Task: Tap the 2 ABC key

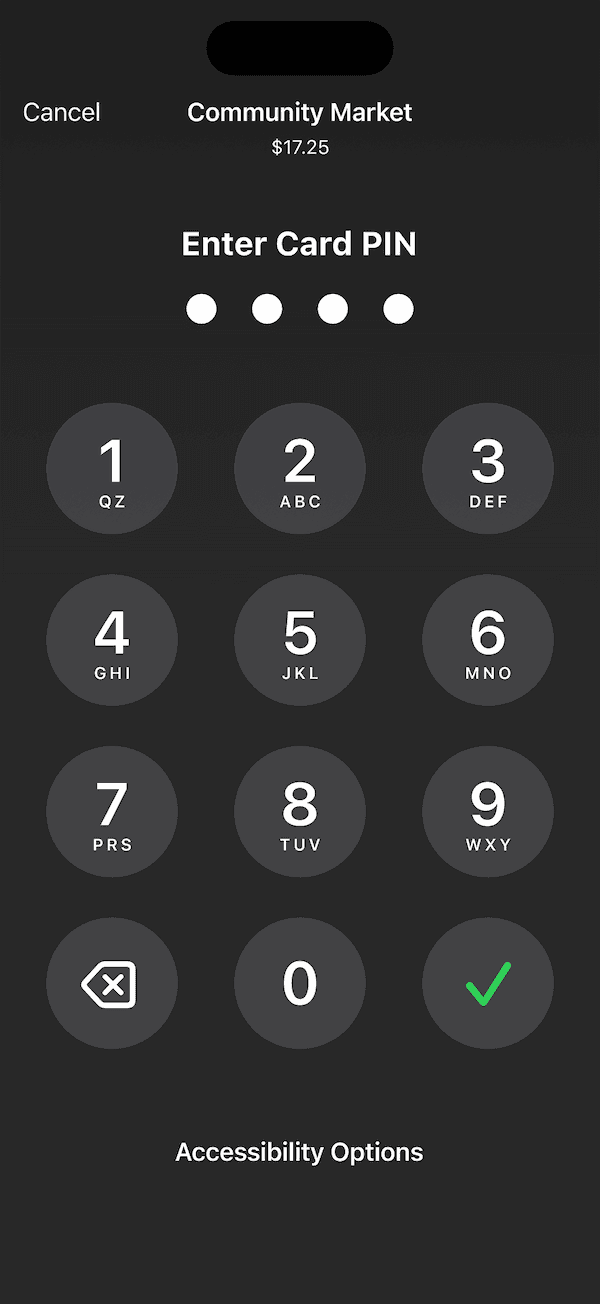Action: 300,469
